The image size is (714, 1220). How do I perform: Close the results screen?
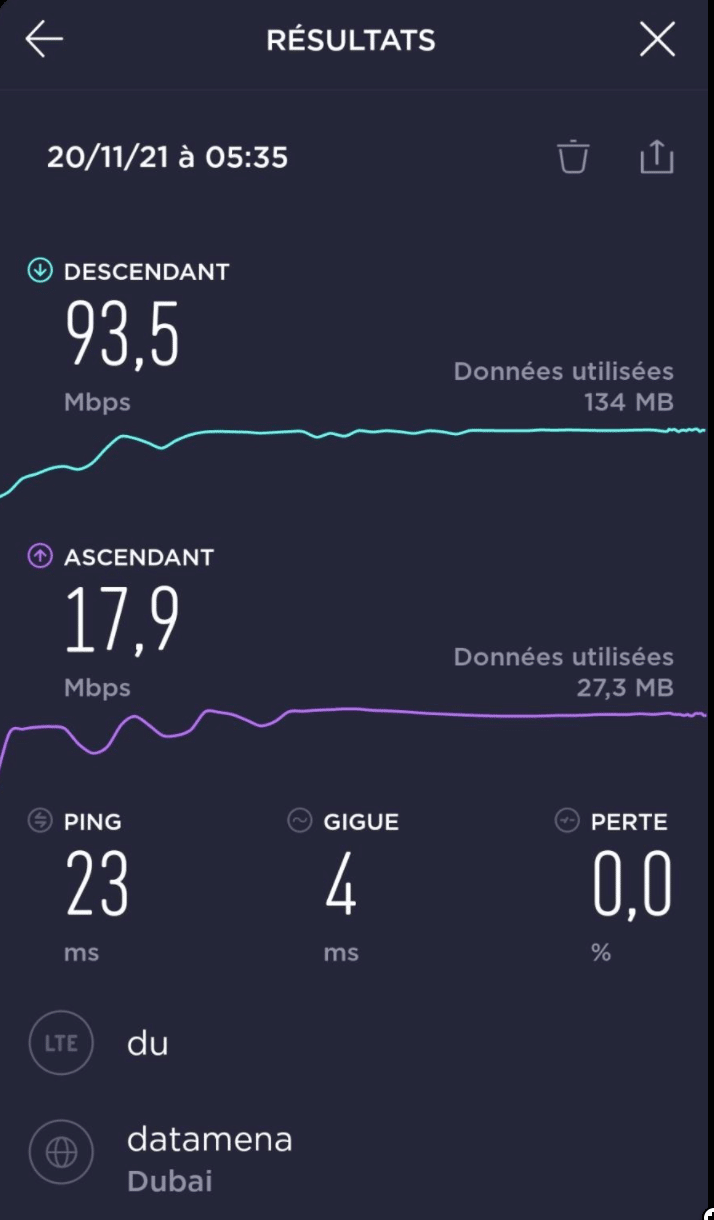click(x=657, y=40)
